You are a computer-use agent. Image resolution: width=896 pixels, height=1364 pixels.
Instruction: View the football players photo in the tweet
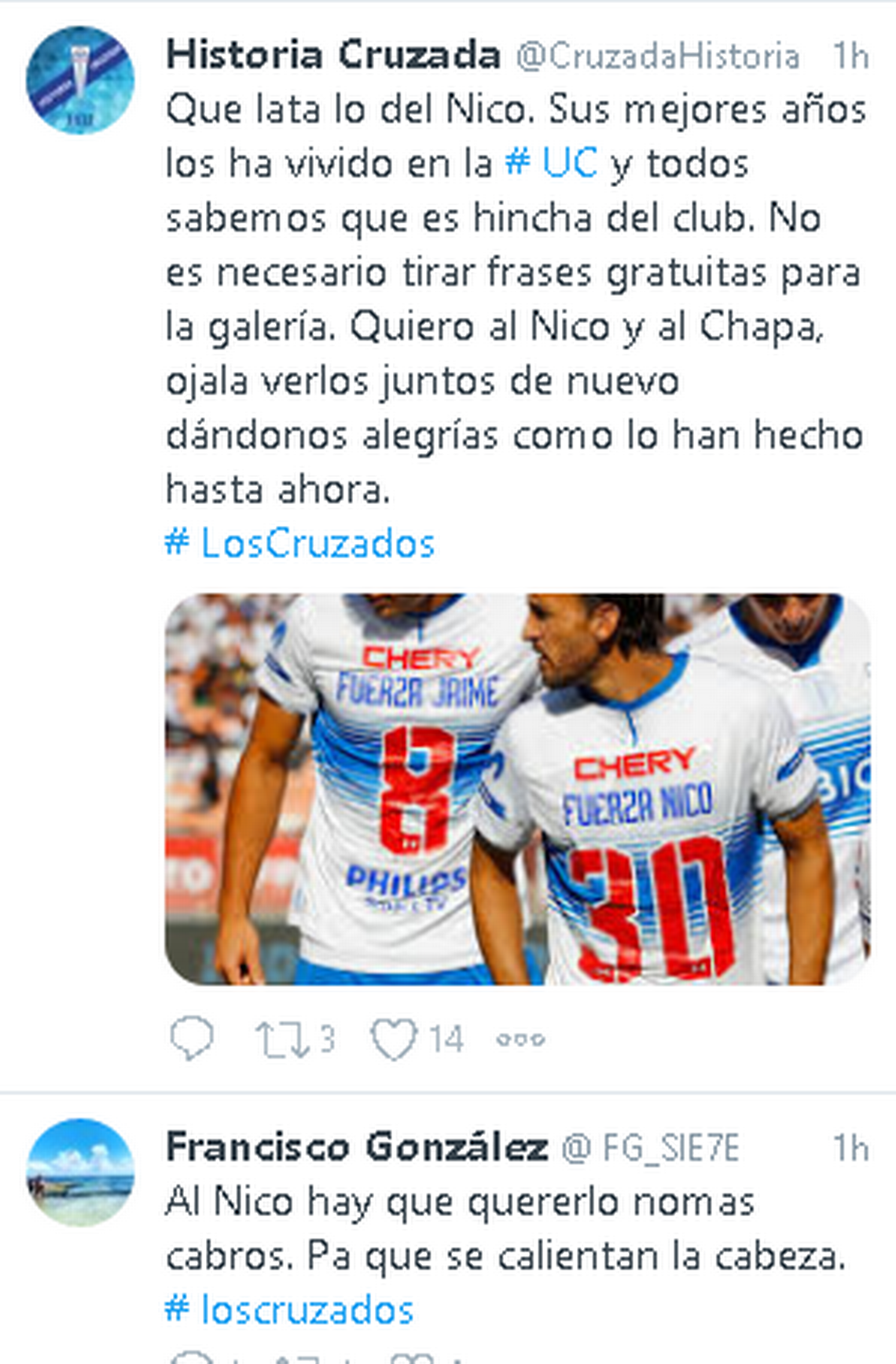517,789
